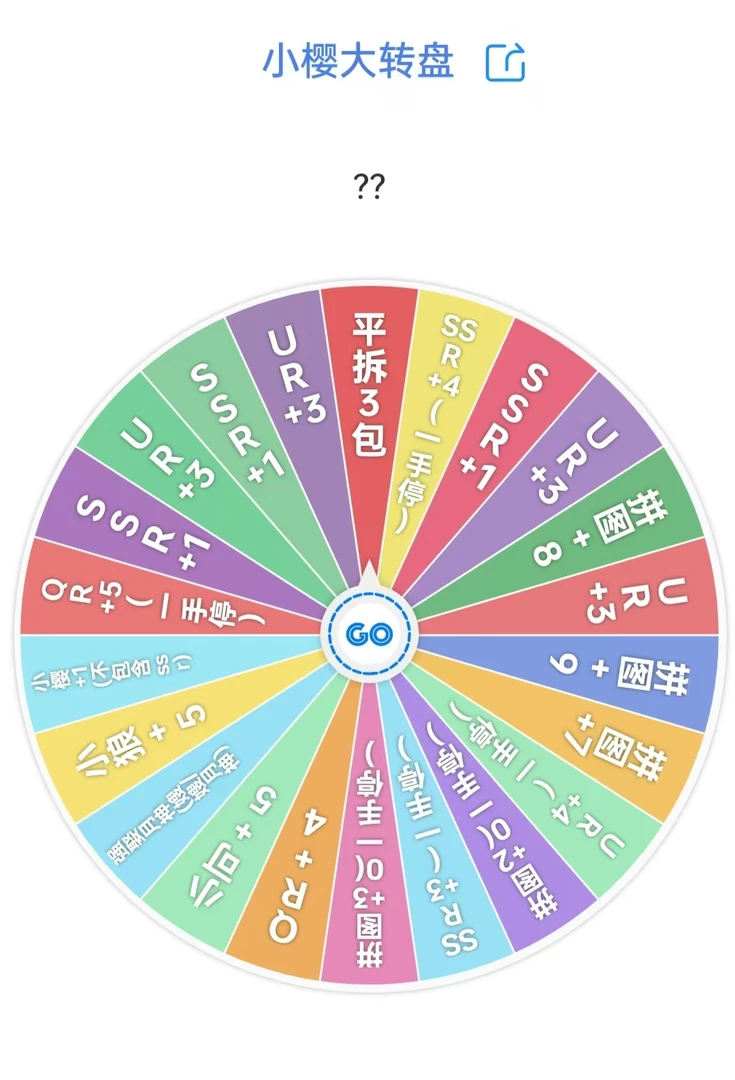Share the 小樱大转盘 wheel
This screenshot has width=735, height=1080.
(x=506, y=62)
